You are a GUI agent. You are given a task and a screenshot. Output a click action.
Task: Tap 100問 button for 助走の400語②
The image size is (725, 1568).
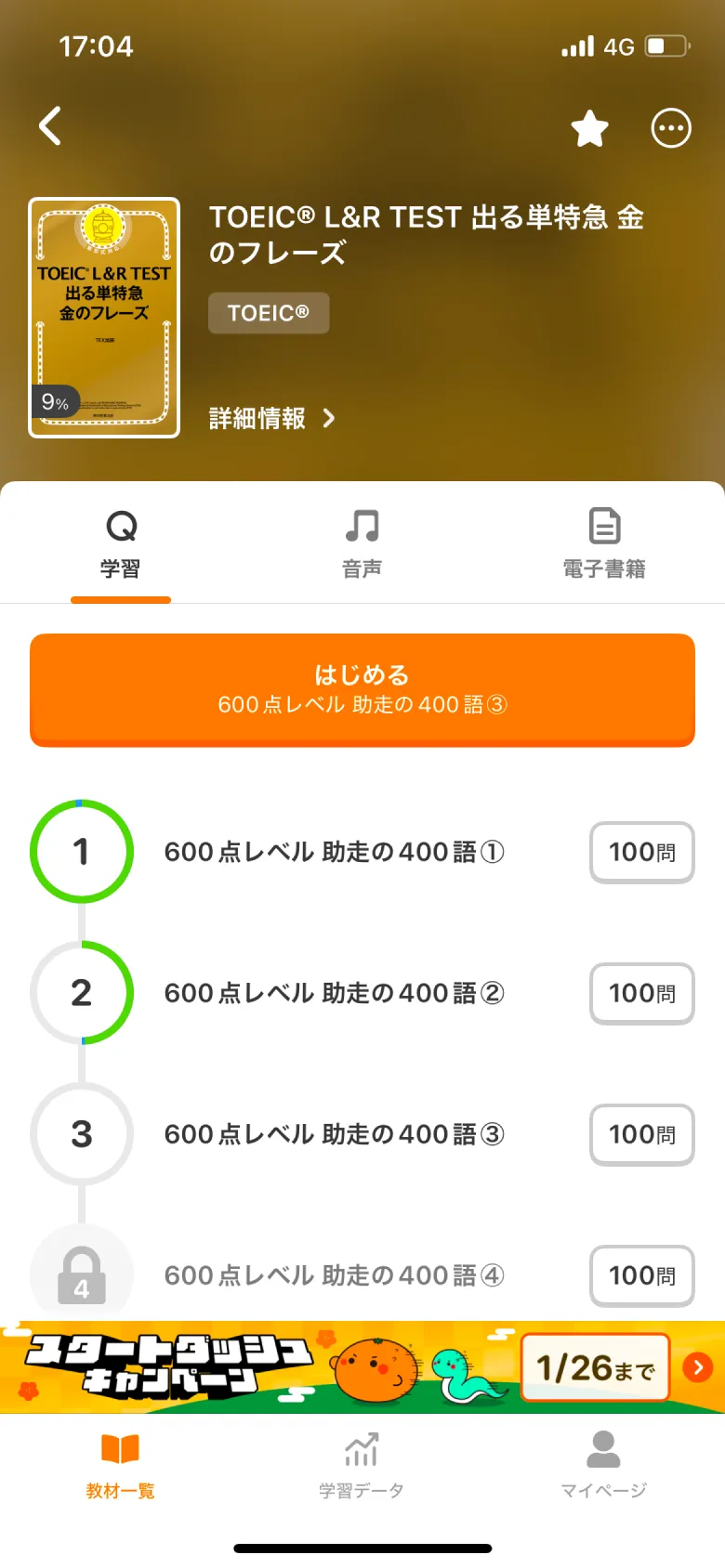pos(641,993)
